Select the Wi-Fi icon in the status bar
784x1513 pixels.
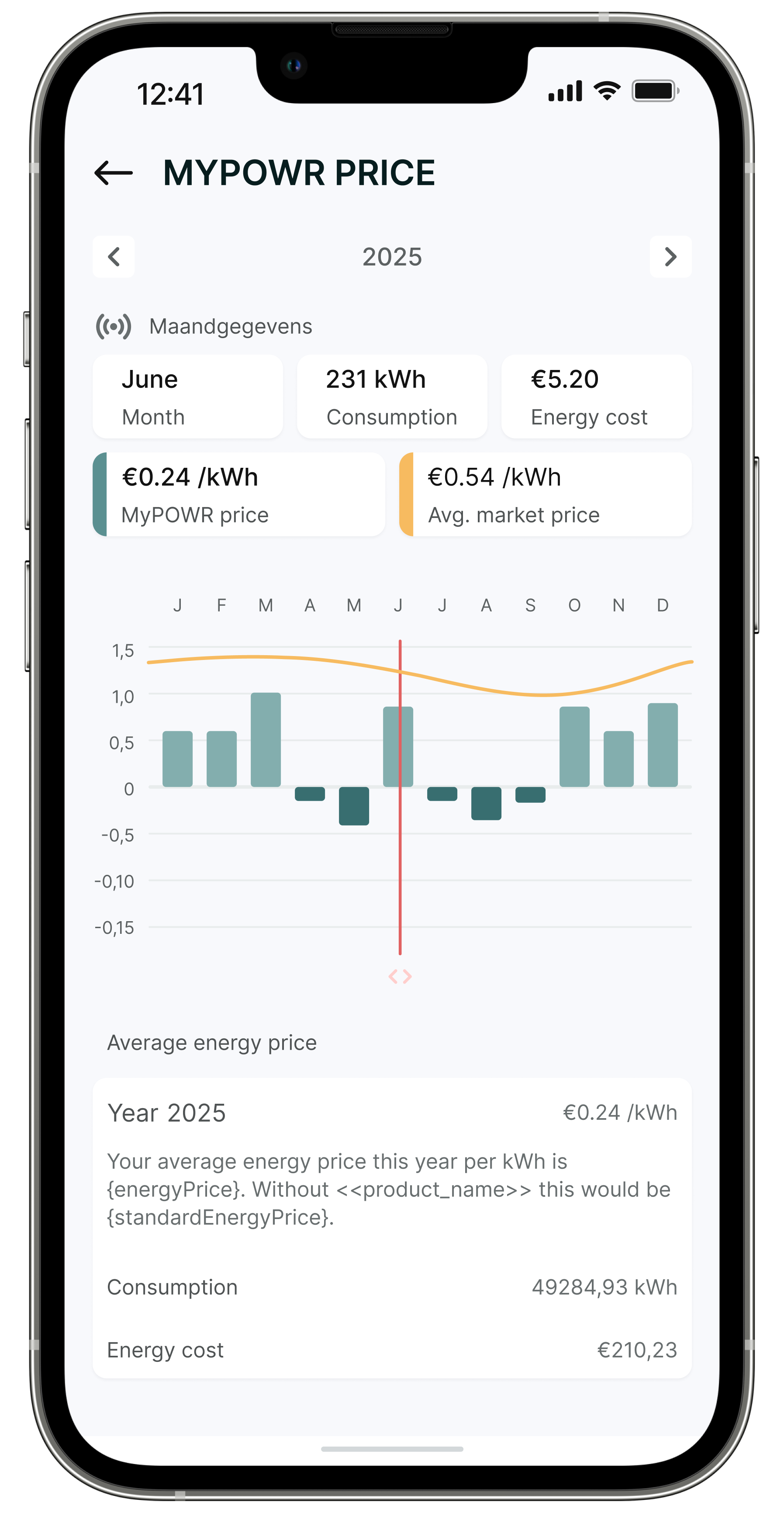click(606, 90)
